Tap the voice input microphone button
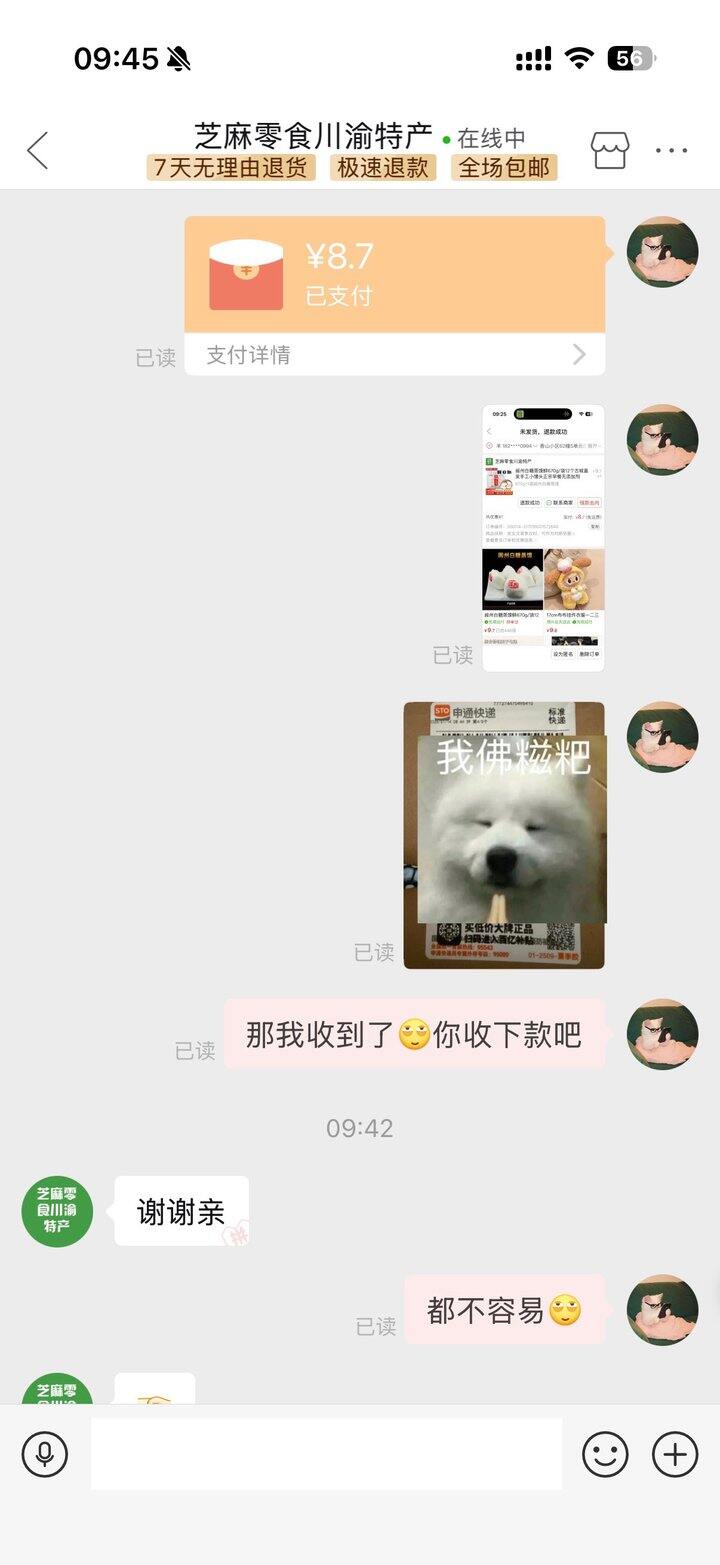The width and height of the screenshot is (720, 1565). click(45, 1454)
